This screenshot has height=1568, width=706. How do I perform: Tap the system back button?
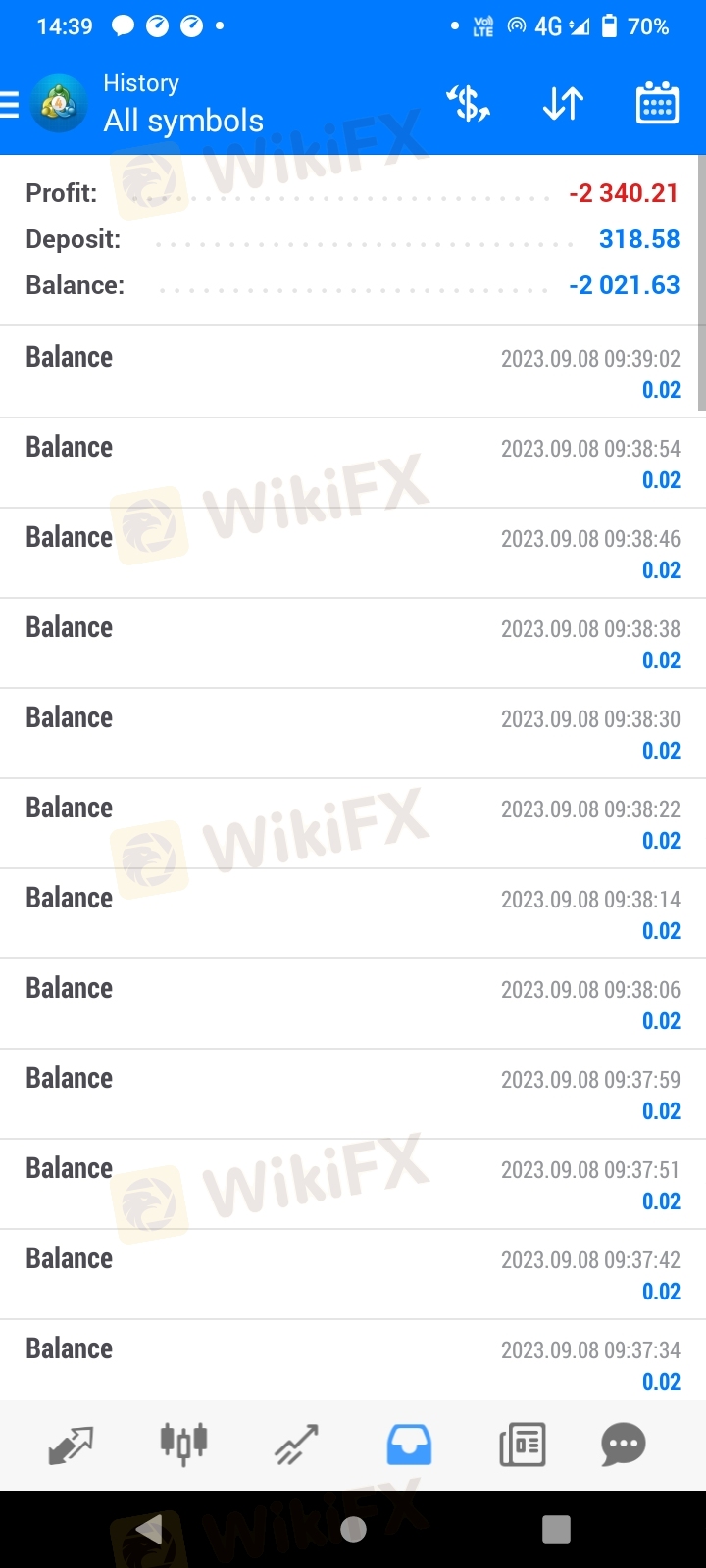coord(149,1529)
